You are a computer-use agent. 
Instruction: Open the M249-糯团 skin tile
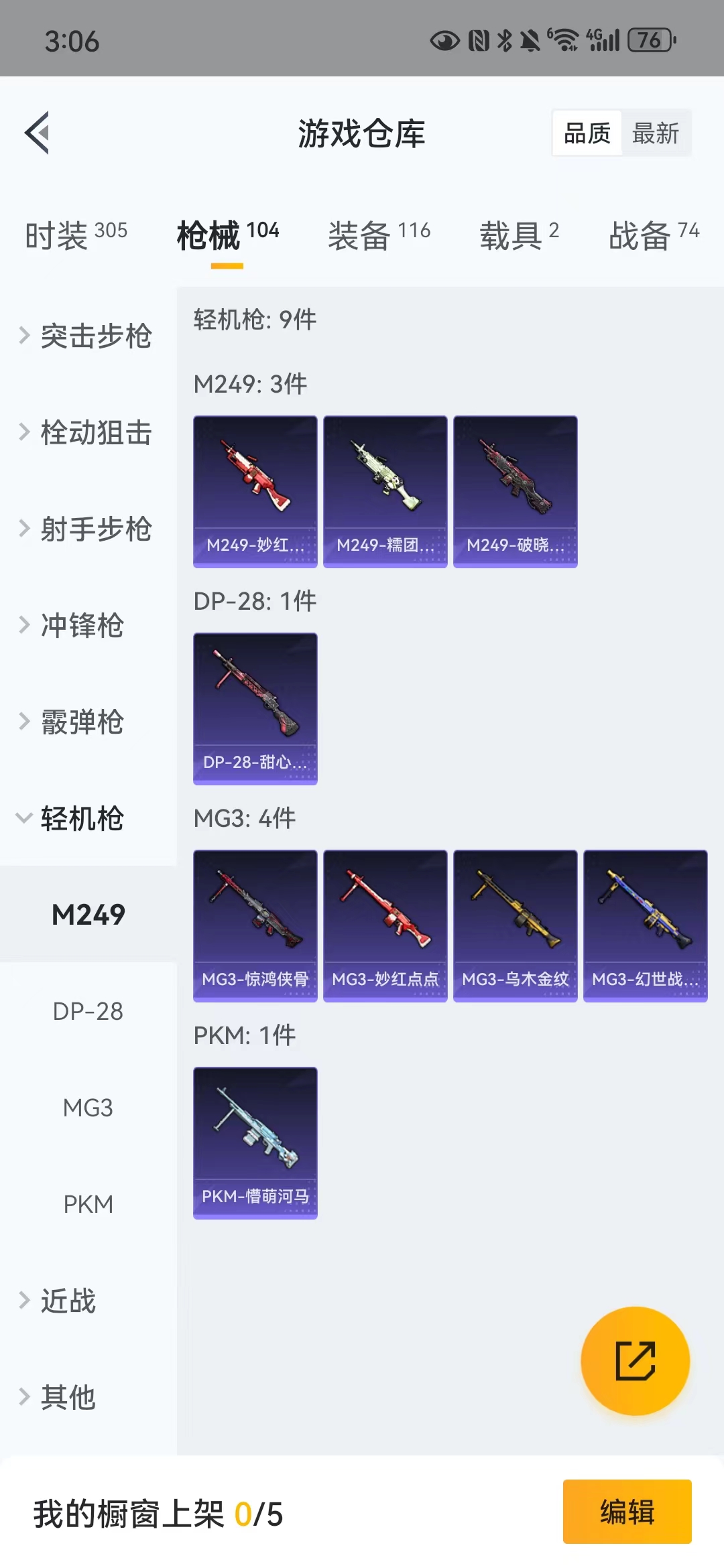(385, 492)
